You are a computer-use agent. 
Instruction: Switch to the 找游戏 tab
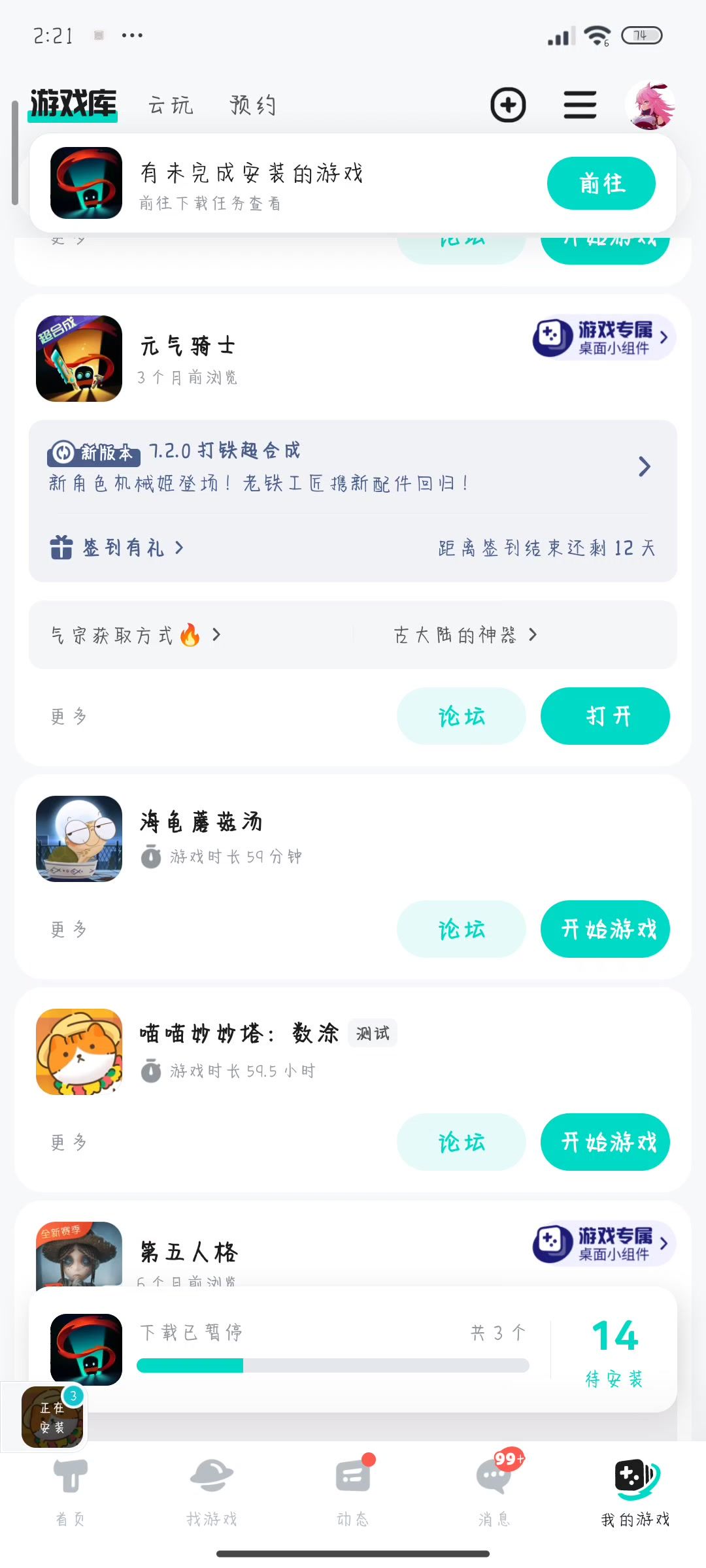[x=212, y=1491]
